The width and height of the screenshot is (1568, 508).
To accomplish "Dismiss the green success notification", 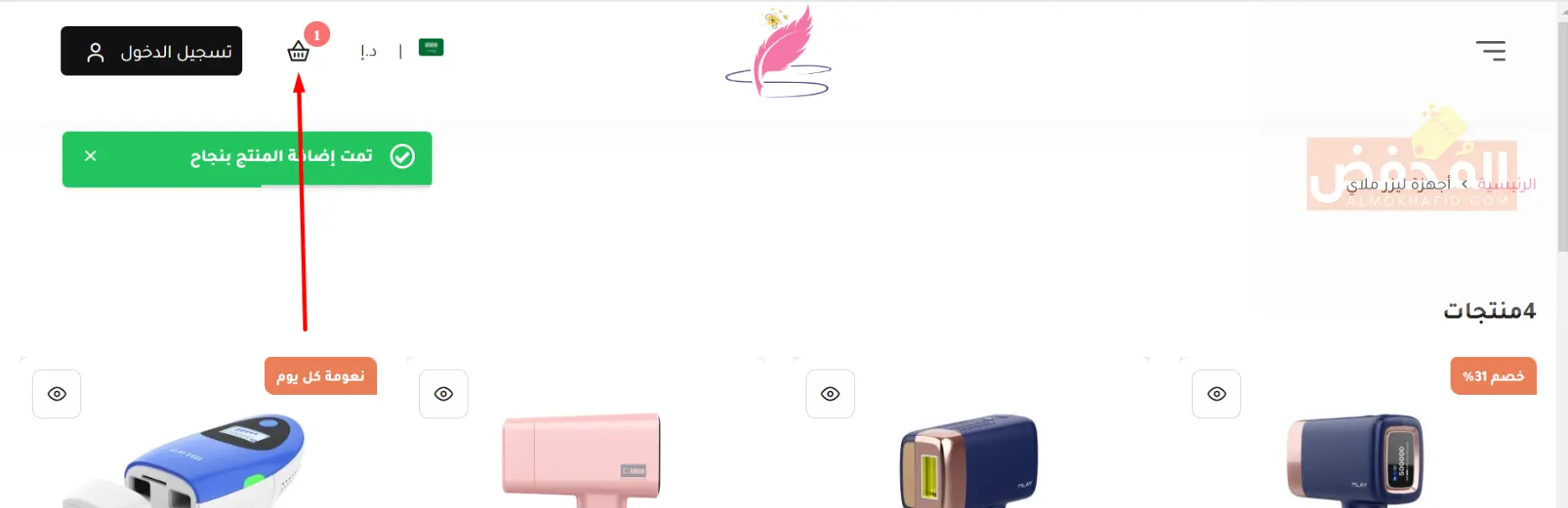I will click(91, 156).
